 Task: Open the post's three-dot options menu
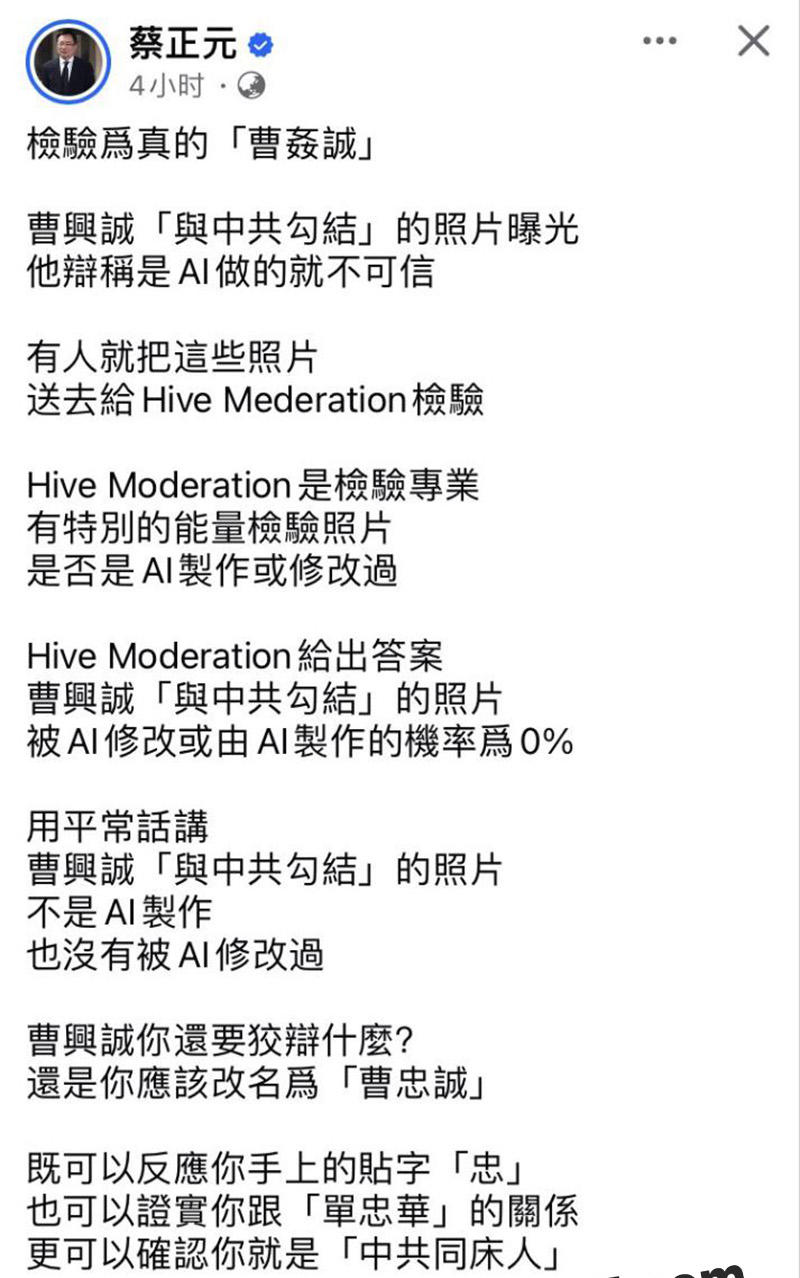coord(659,41)
